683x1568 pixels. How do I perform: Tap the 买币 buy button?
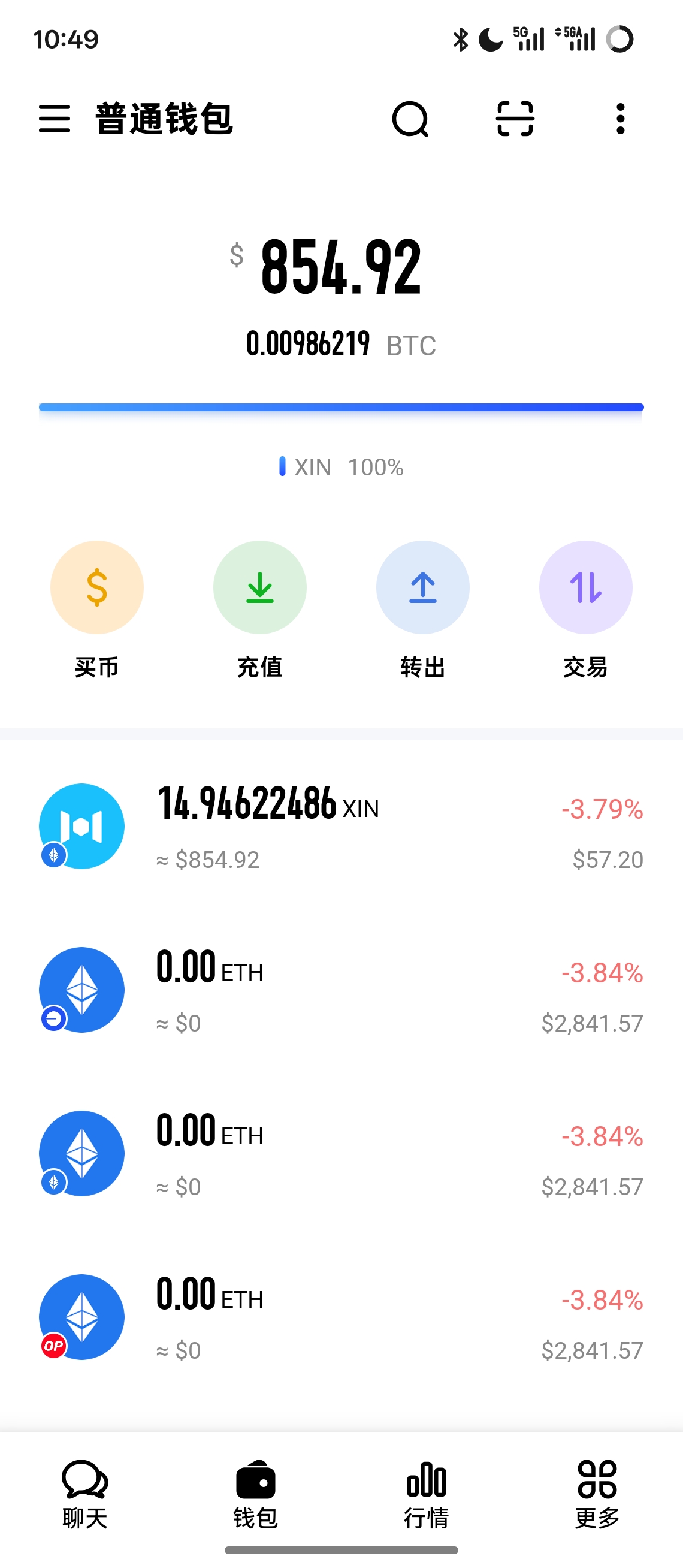(96, 609)
